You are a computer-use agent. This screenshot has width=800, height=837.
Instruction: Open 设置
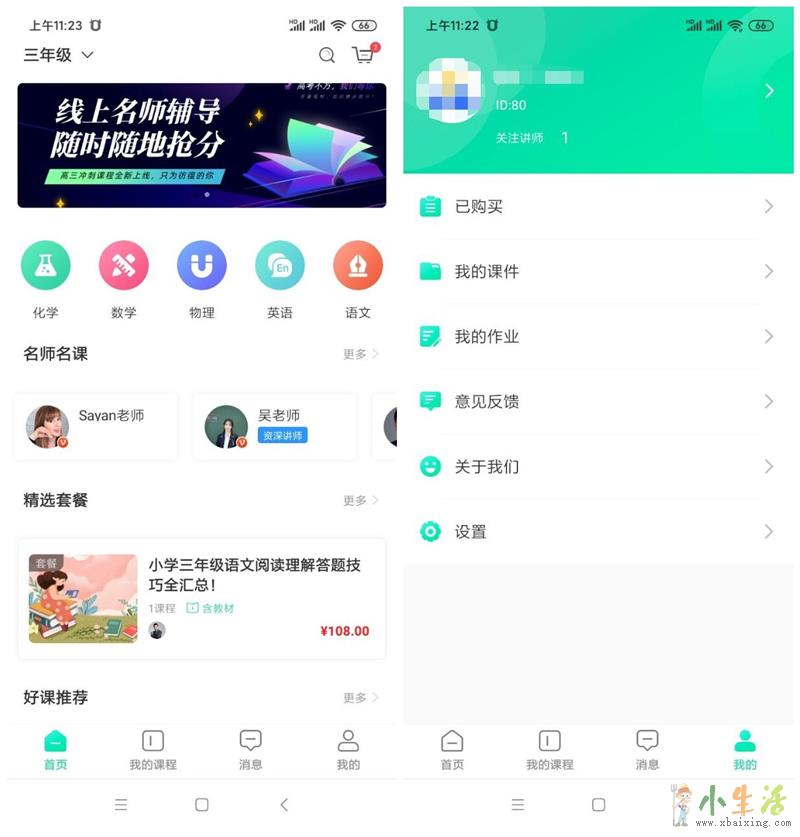[x=596, y=532]
